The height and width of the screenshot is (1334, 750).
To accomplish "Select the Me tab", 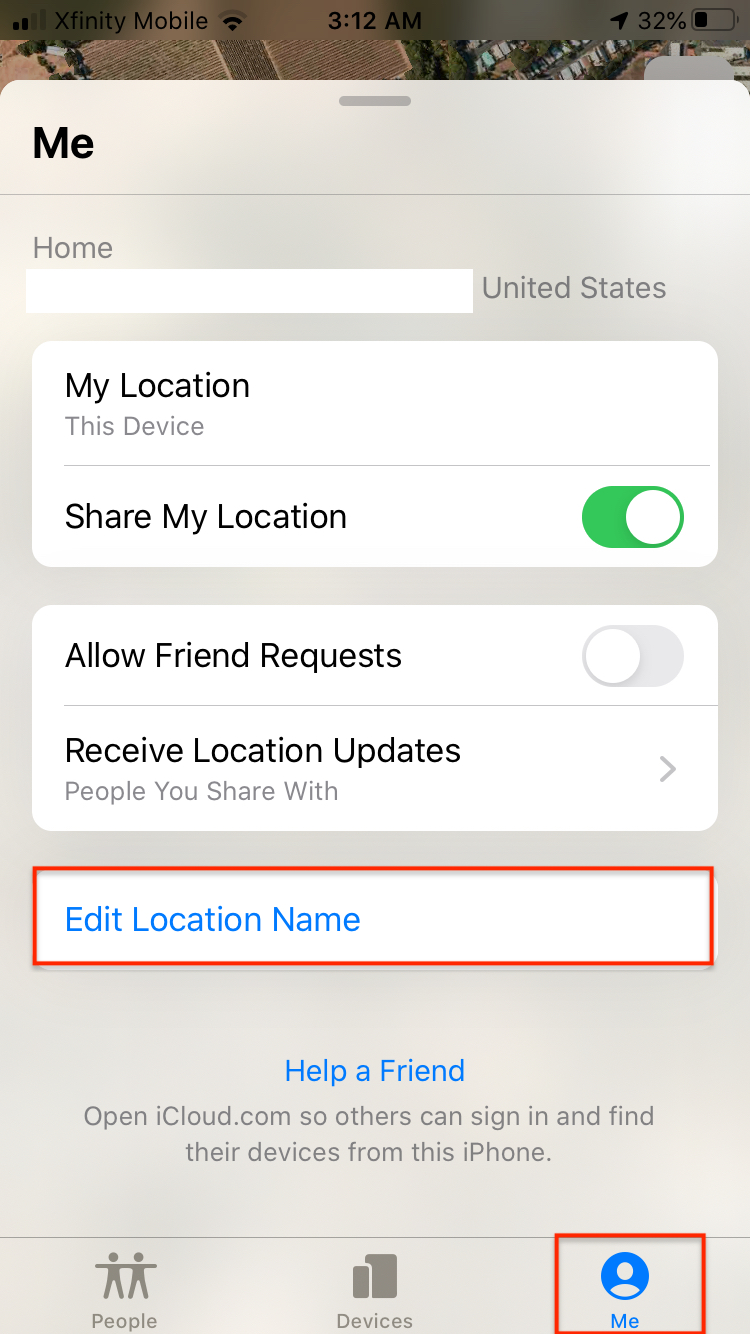I will click(625, 1288).
